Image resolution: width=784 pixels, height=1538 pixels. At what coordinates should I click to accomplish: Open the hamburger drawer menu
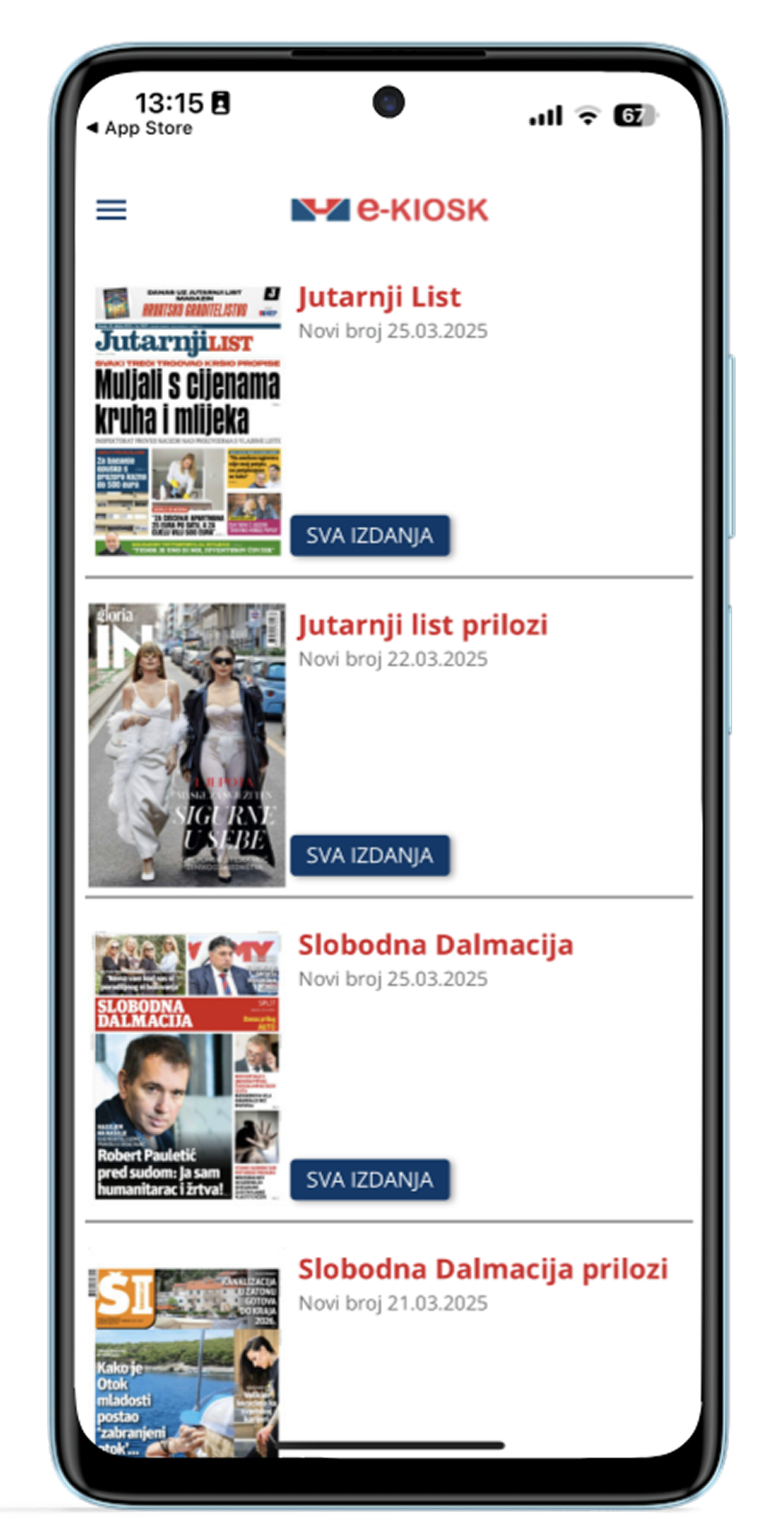coord(111,209)
